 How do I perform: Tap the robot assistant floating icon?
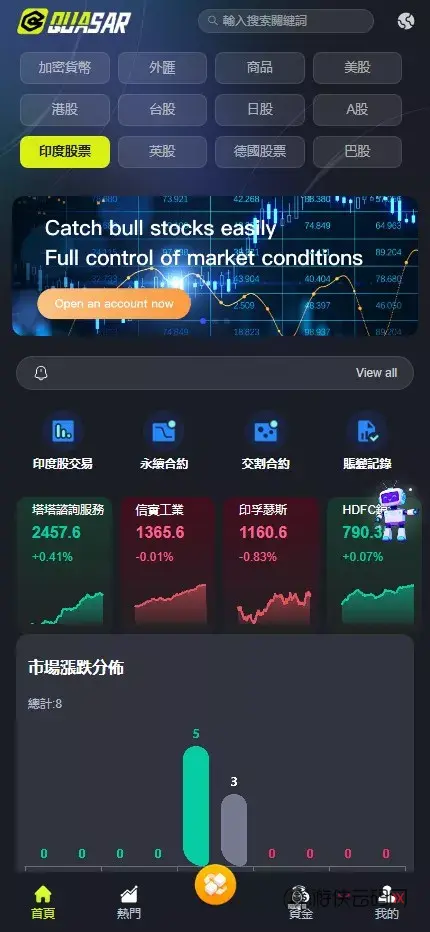(x=396, y=512)
